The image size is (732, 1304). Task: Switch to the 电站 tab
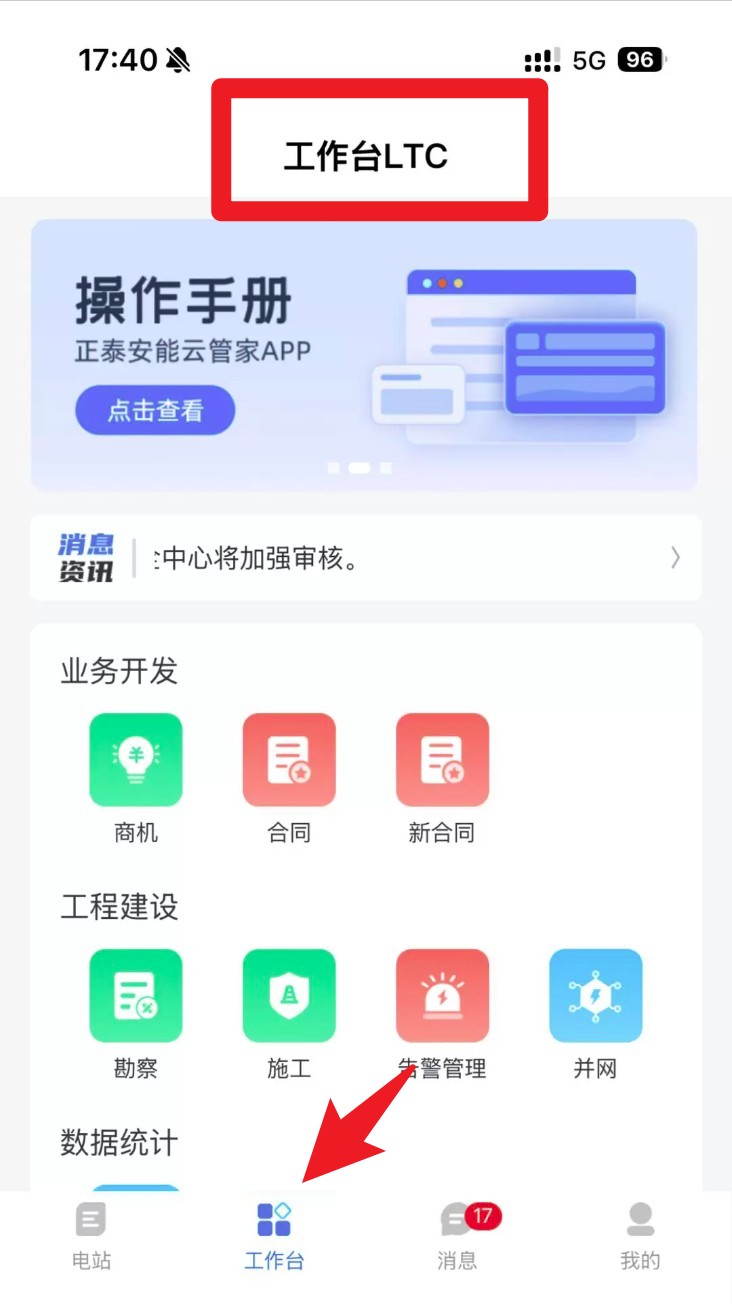(x=91, y=1236)
